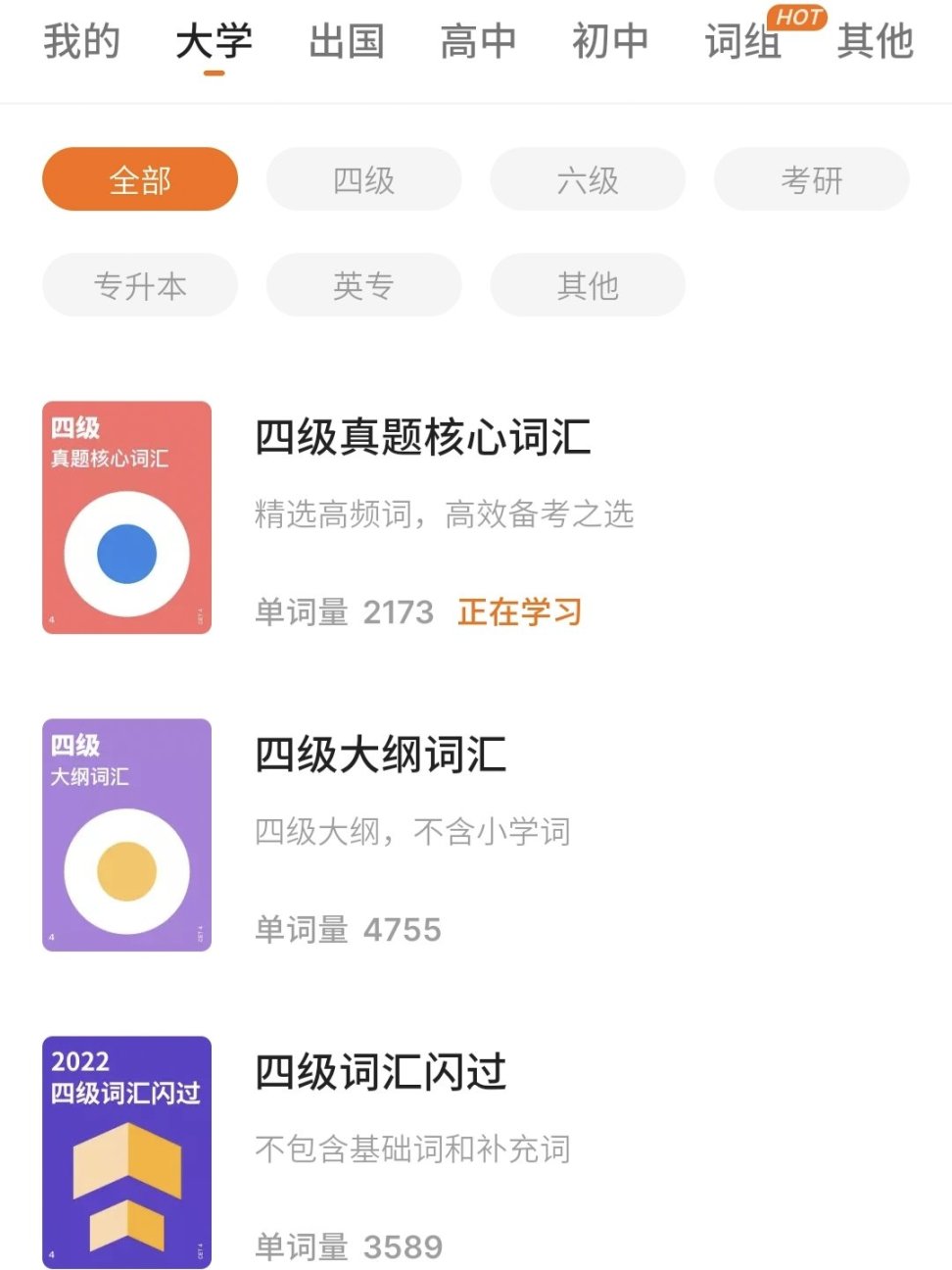Open the 出国 tab
952x1270 pixels.
coord(346,42)
